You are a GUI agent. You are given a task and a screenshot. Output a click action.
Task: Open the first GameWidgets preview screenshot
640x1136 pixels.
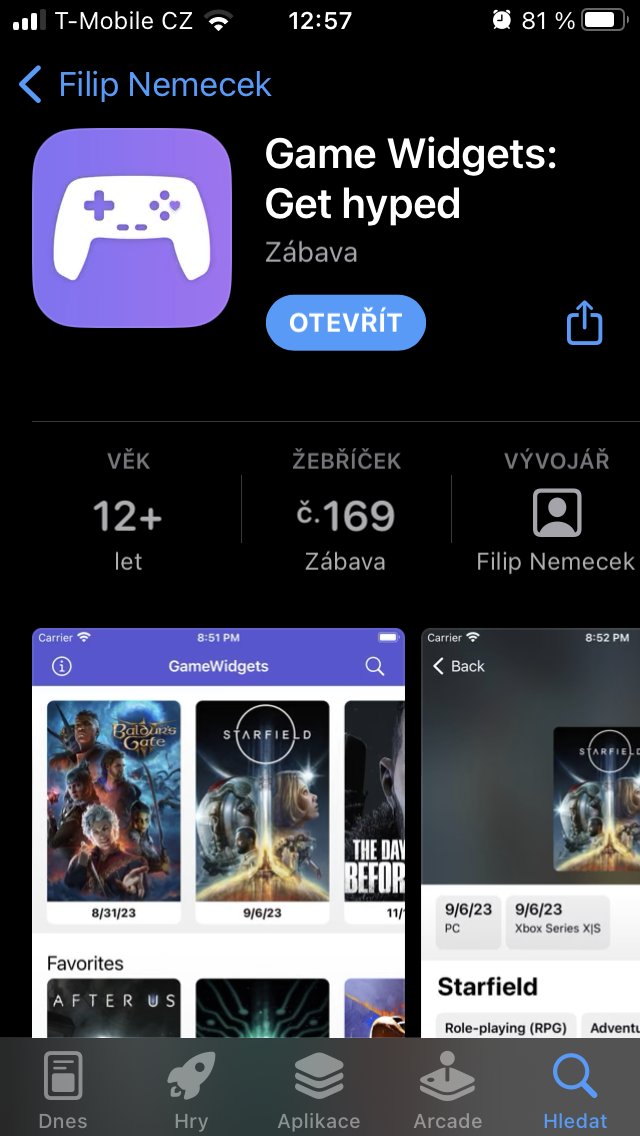click(218, 830)
